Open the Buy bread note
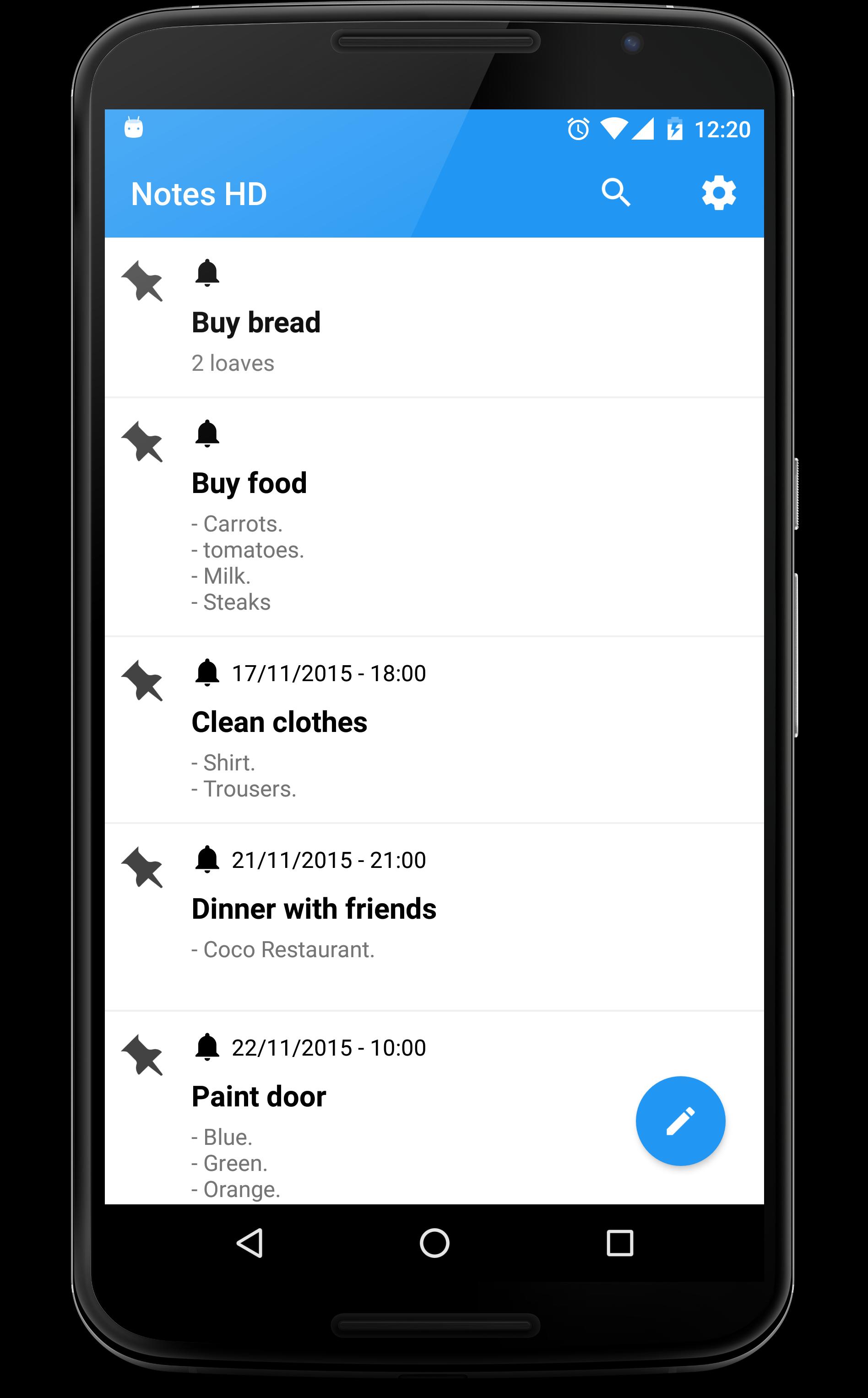 coord(256,323)
